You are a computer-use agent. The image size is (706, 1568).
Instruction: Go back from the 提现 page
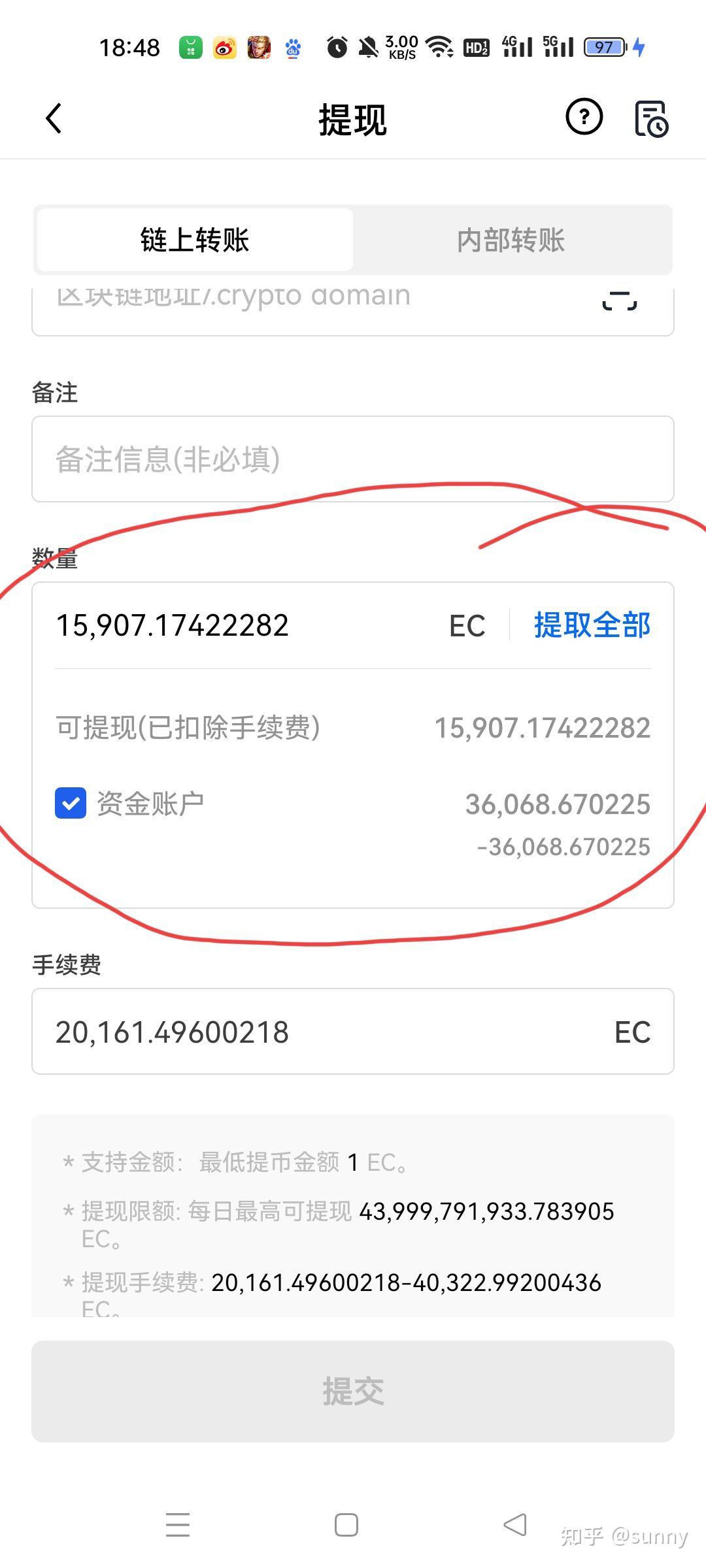(54, 119)
